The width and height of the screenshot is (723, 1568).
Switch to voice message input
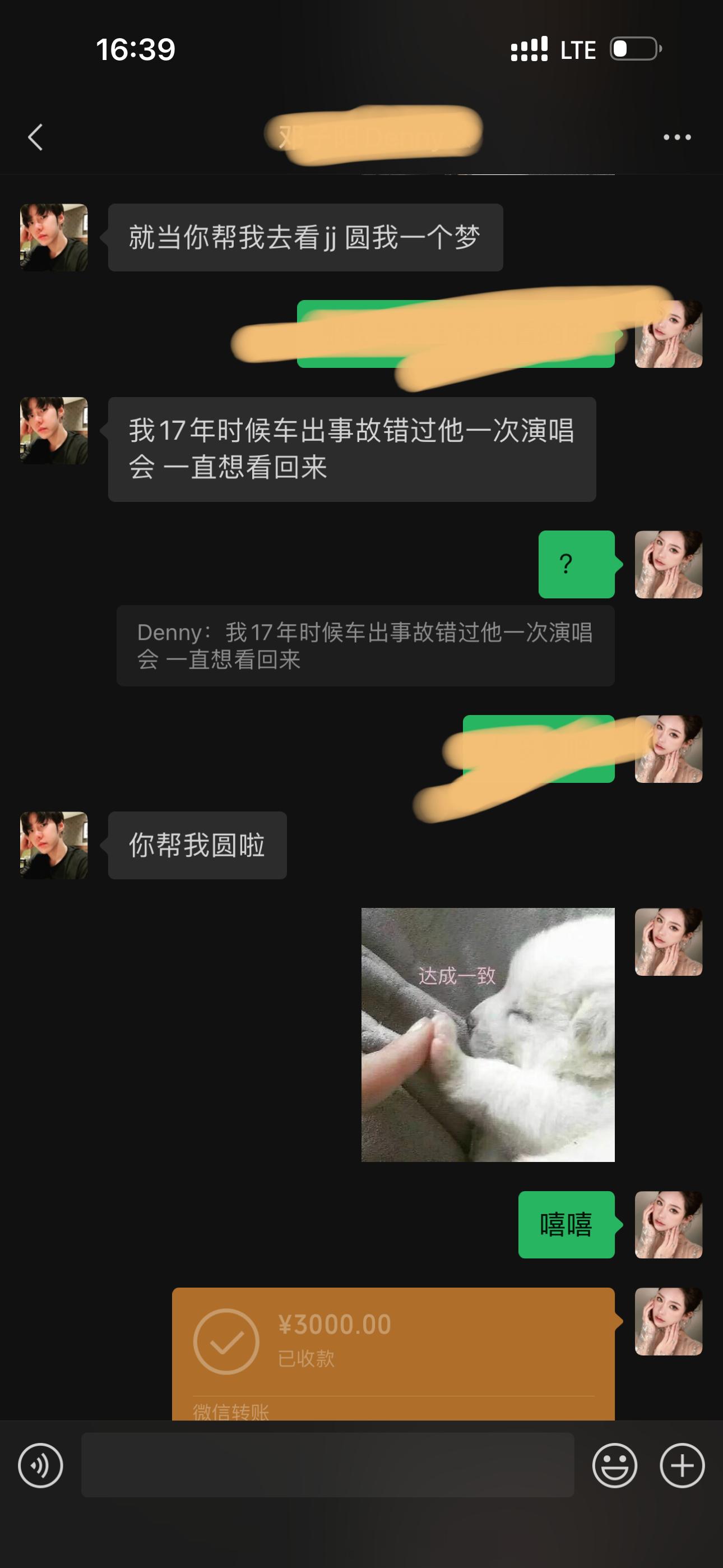(40, 1465)
